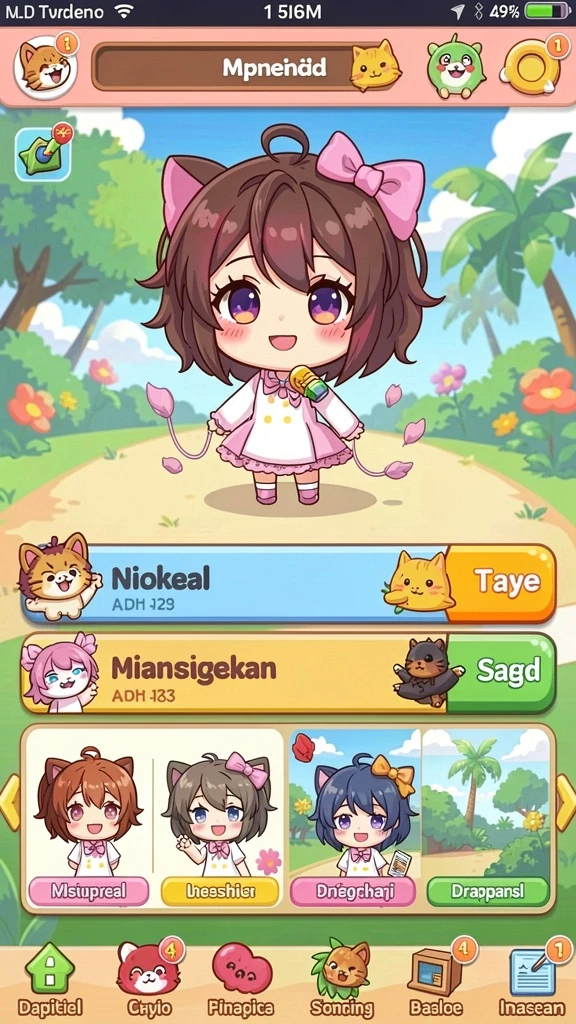
Task: Show next cards with right arrow
Action: tap(566, 803)
